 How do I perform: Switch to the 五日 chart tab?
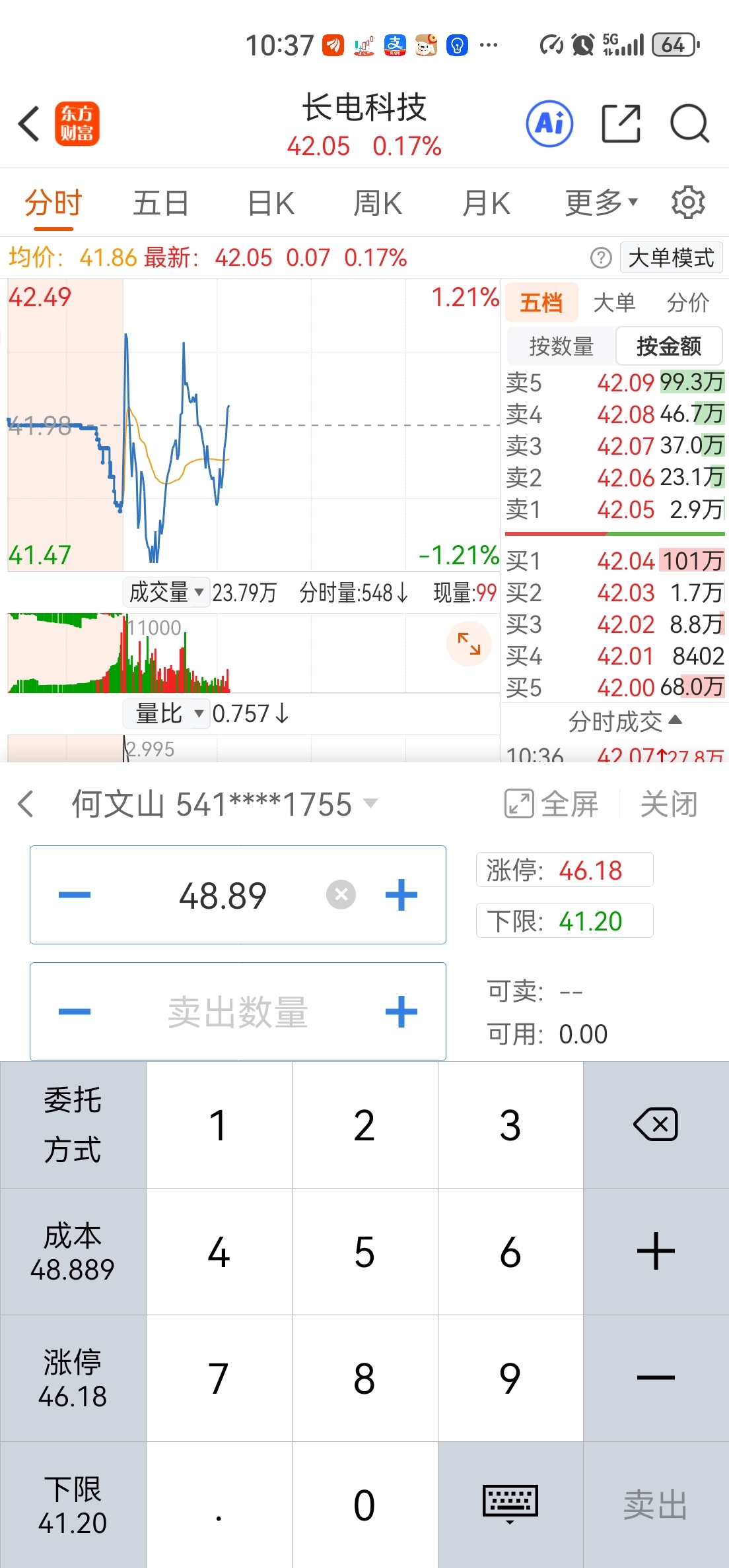point(160,203)
